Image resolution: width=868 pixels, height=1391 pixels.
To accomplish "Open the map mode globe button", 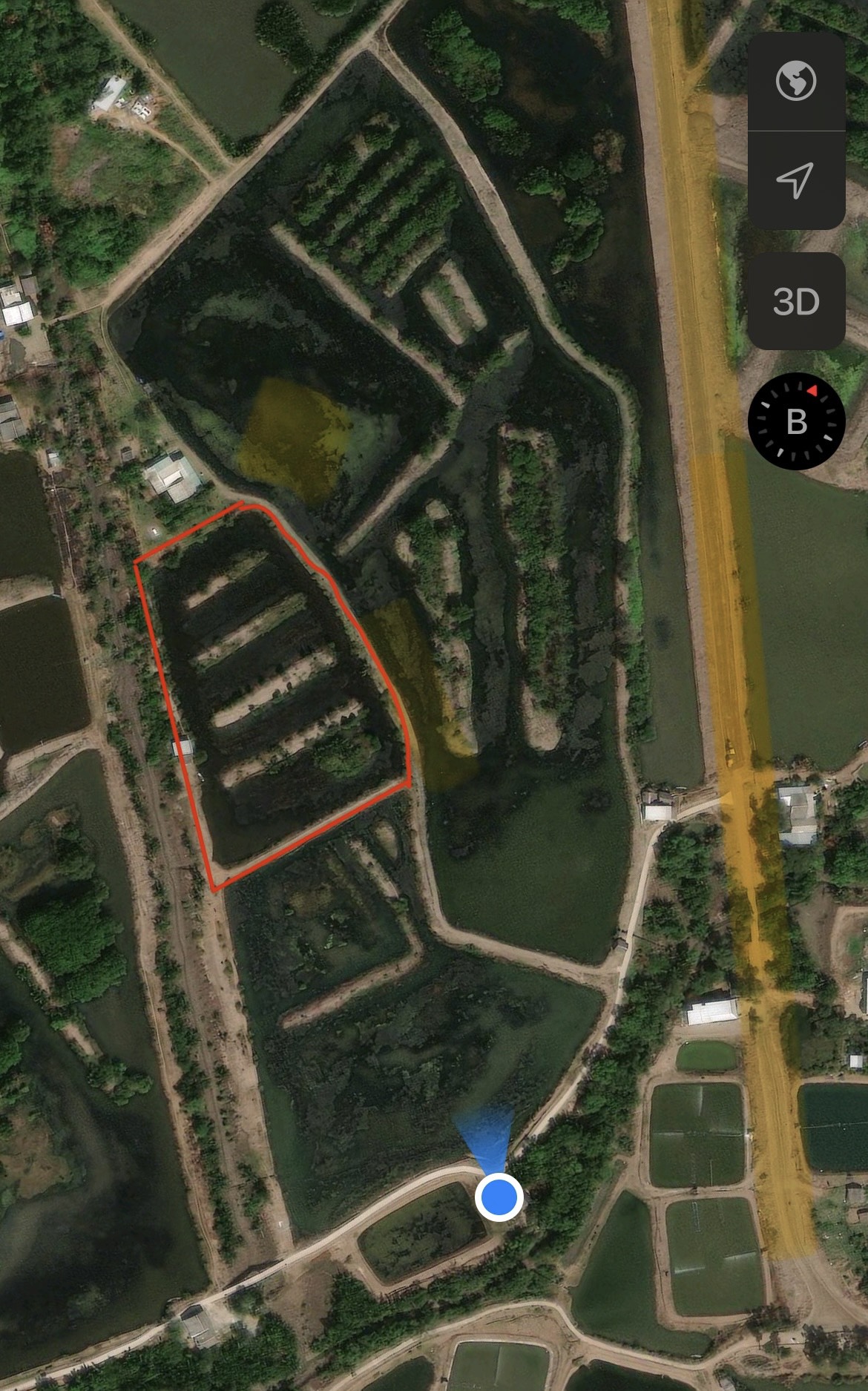I will point(796,81).
